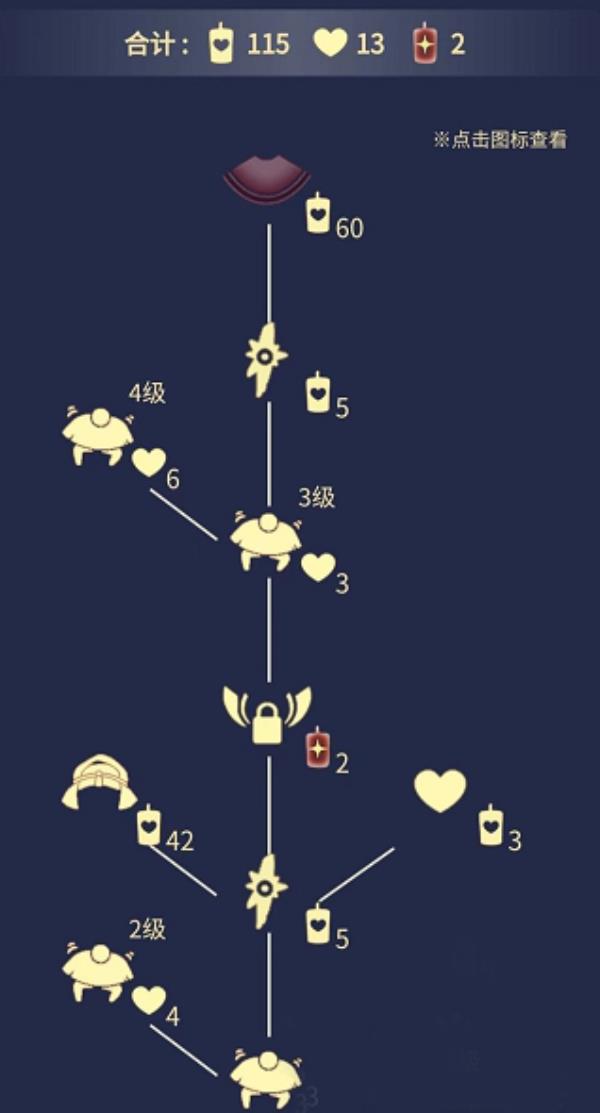Open the level-3 (3级) emote costing 3 hearts

tap(266, 541)
